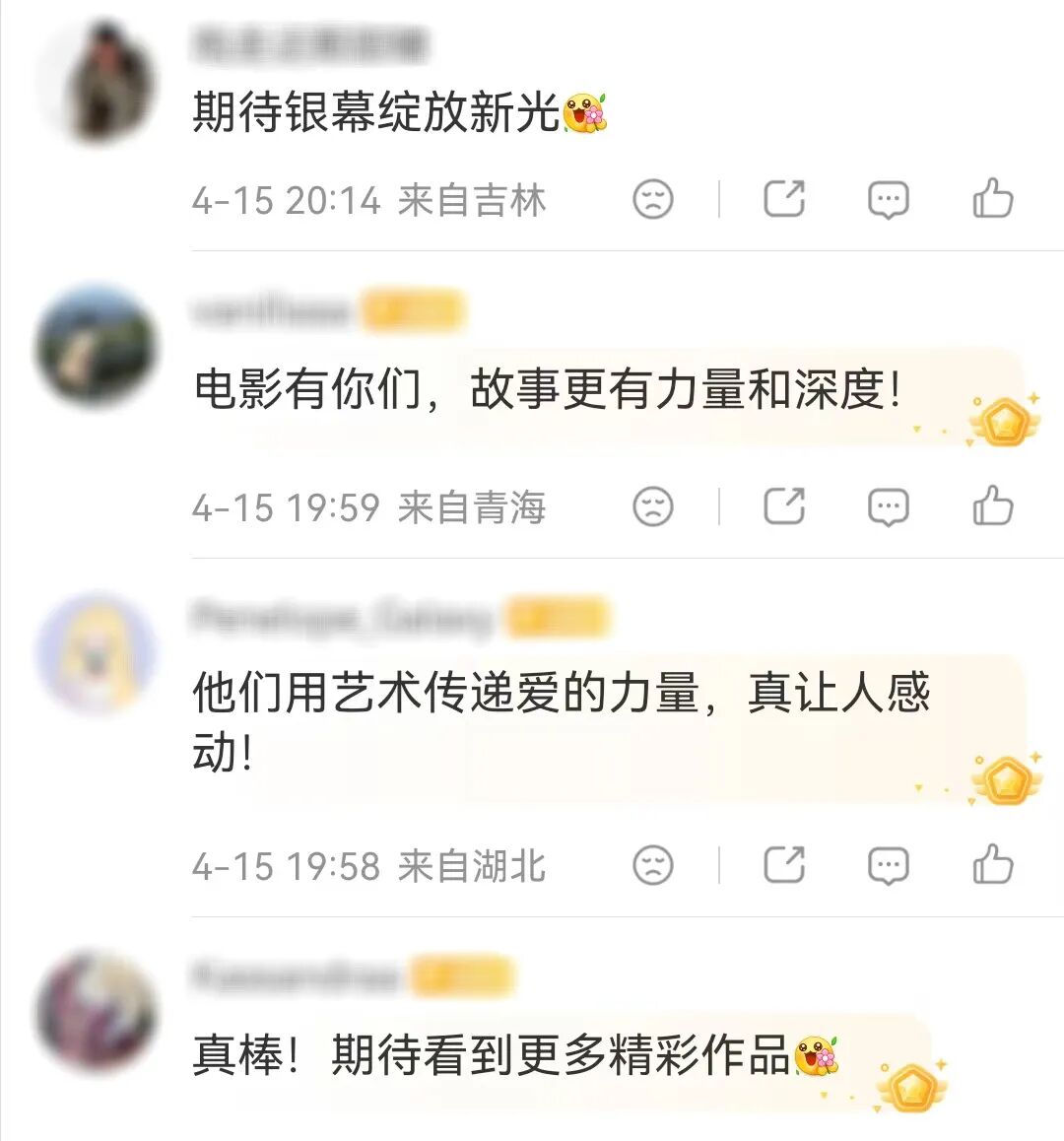Like the comment from 吉林
1064x1141 pixels.
coord(992,199)
